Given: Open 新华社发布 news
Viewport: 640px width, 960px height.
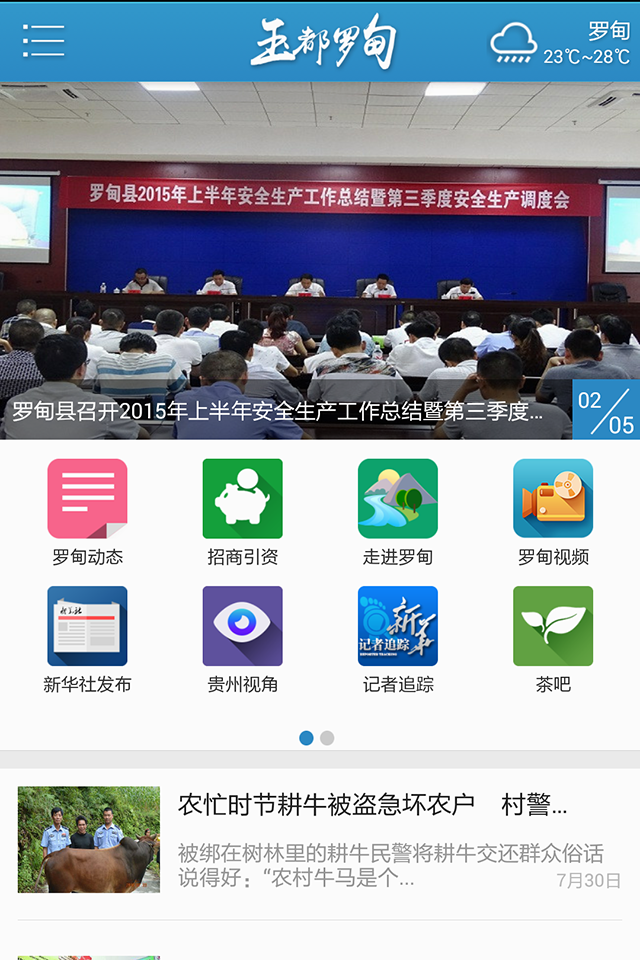Looking at the screenshot, I should (88, 640).
